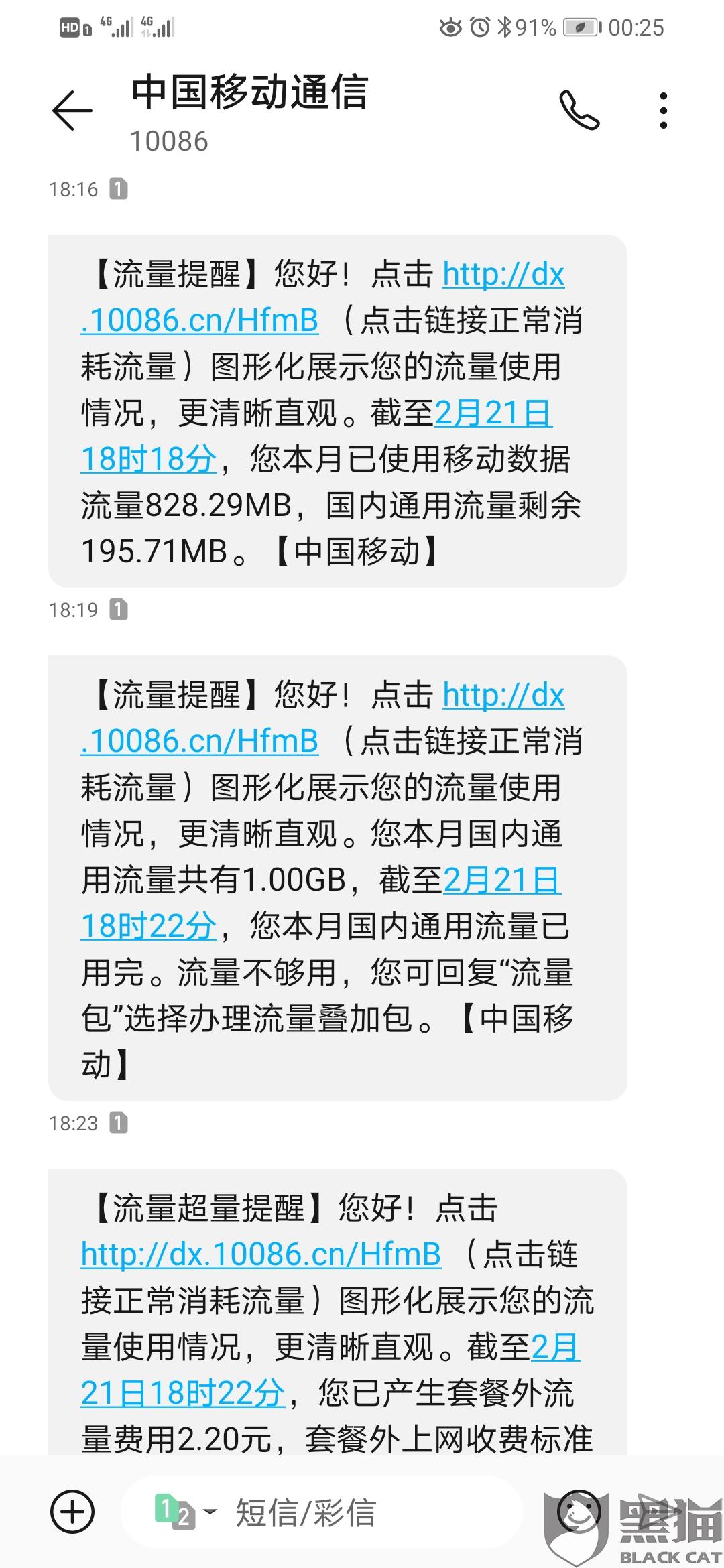Open the three-dot overflow menu
Viewport: 724px width, 1568px height.
click(x=663, y=111)
